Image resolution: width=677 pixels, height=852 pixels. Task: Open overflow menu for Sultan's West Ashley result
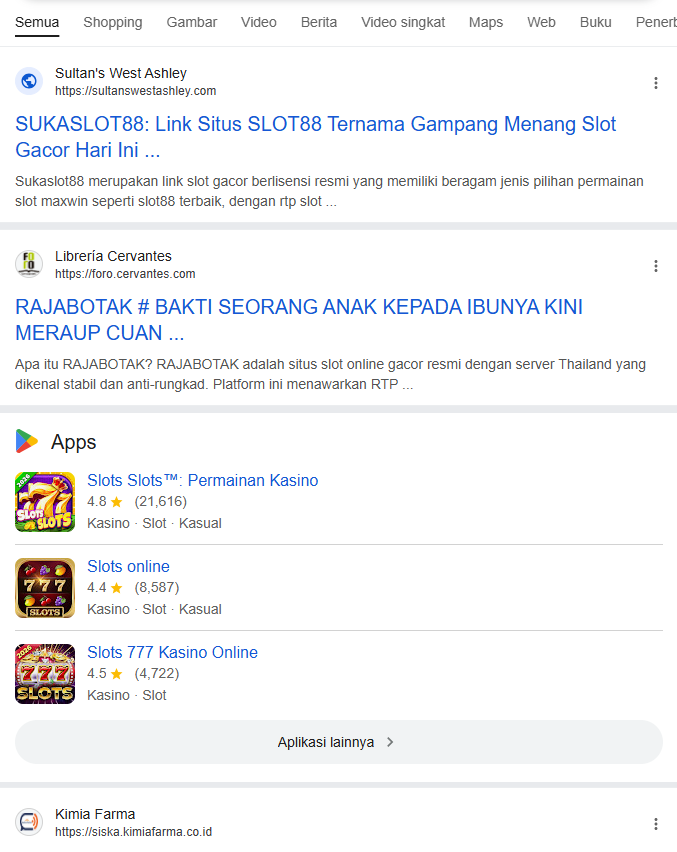click(656, 83)
